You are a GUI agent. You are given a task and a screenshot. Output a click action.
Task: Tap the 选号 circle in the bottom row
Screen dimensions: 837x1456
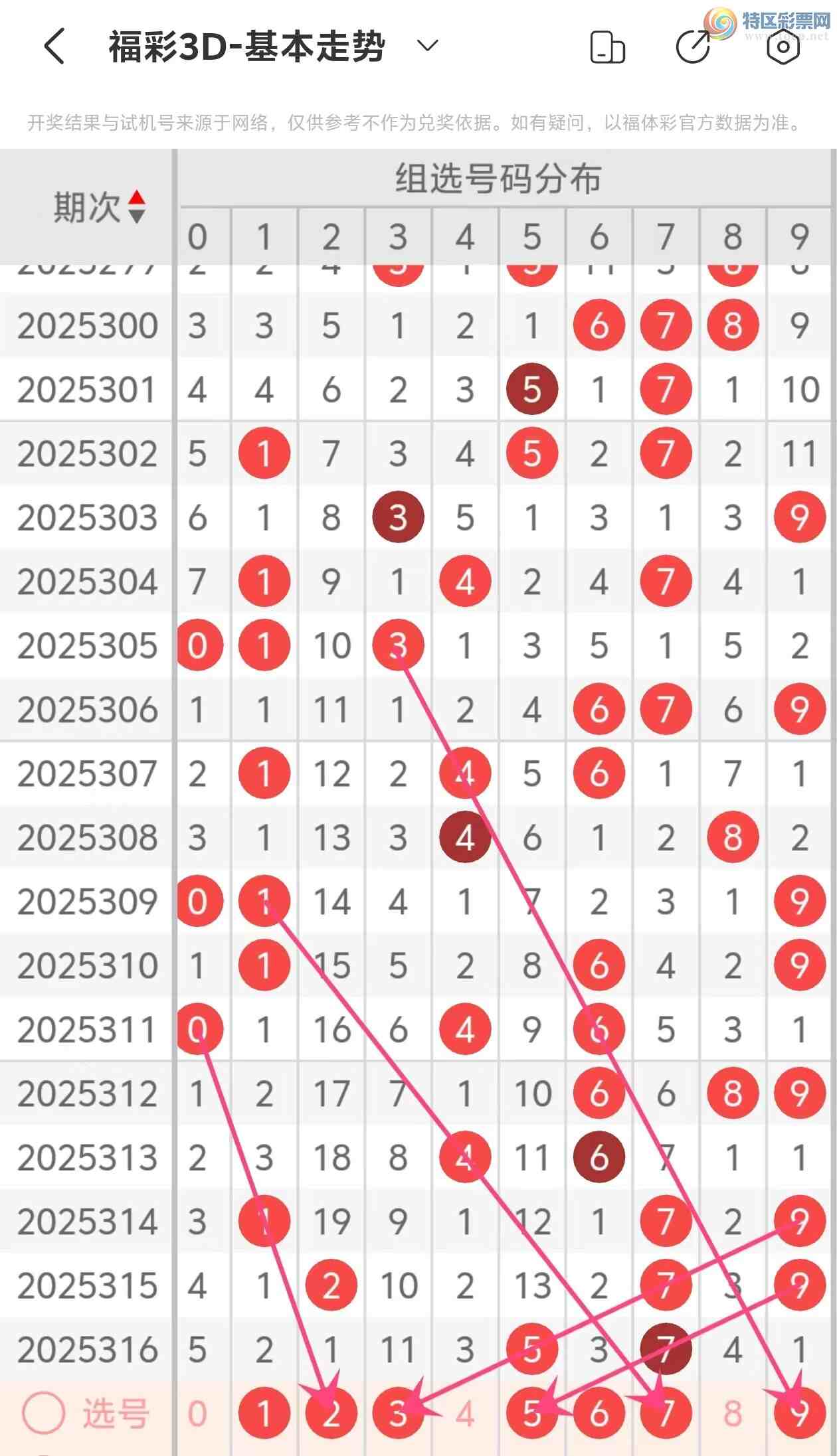click(44, 1413)
